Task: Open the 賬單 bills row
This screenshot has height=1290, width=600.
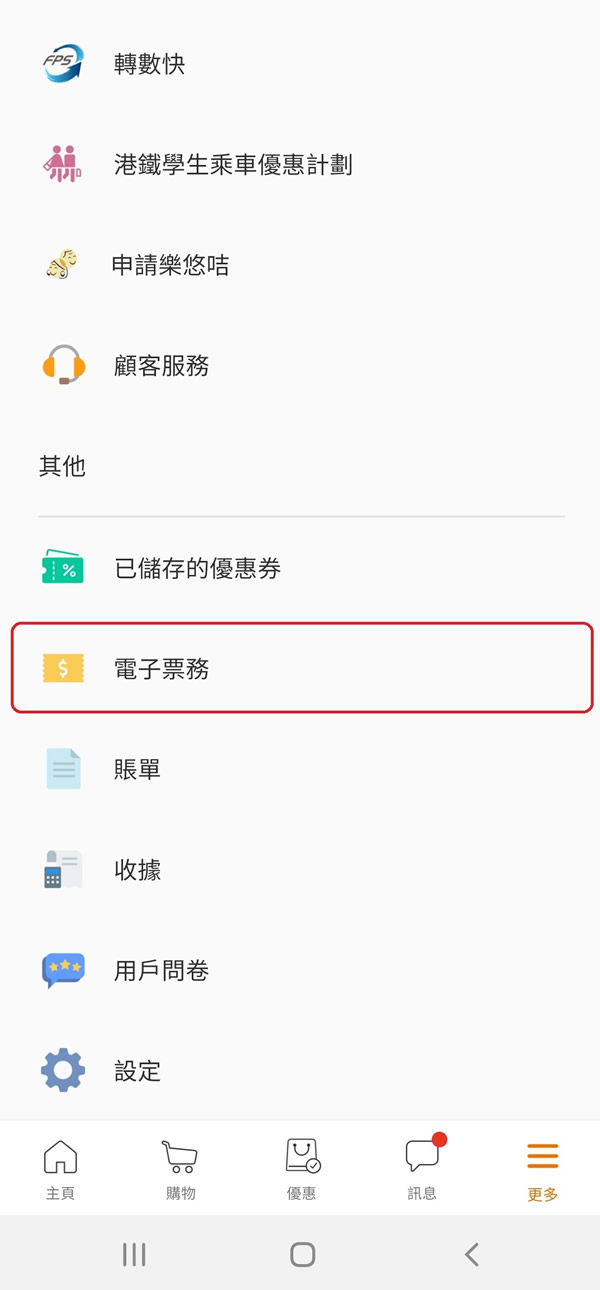Action: point(300,769)
